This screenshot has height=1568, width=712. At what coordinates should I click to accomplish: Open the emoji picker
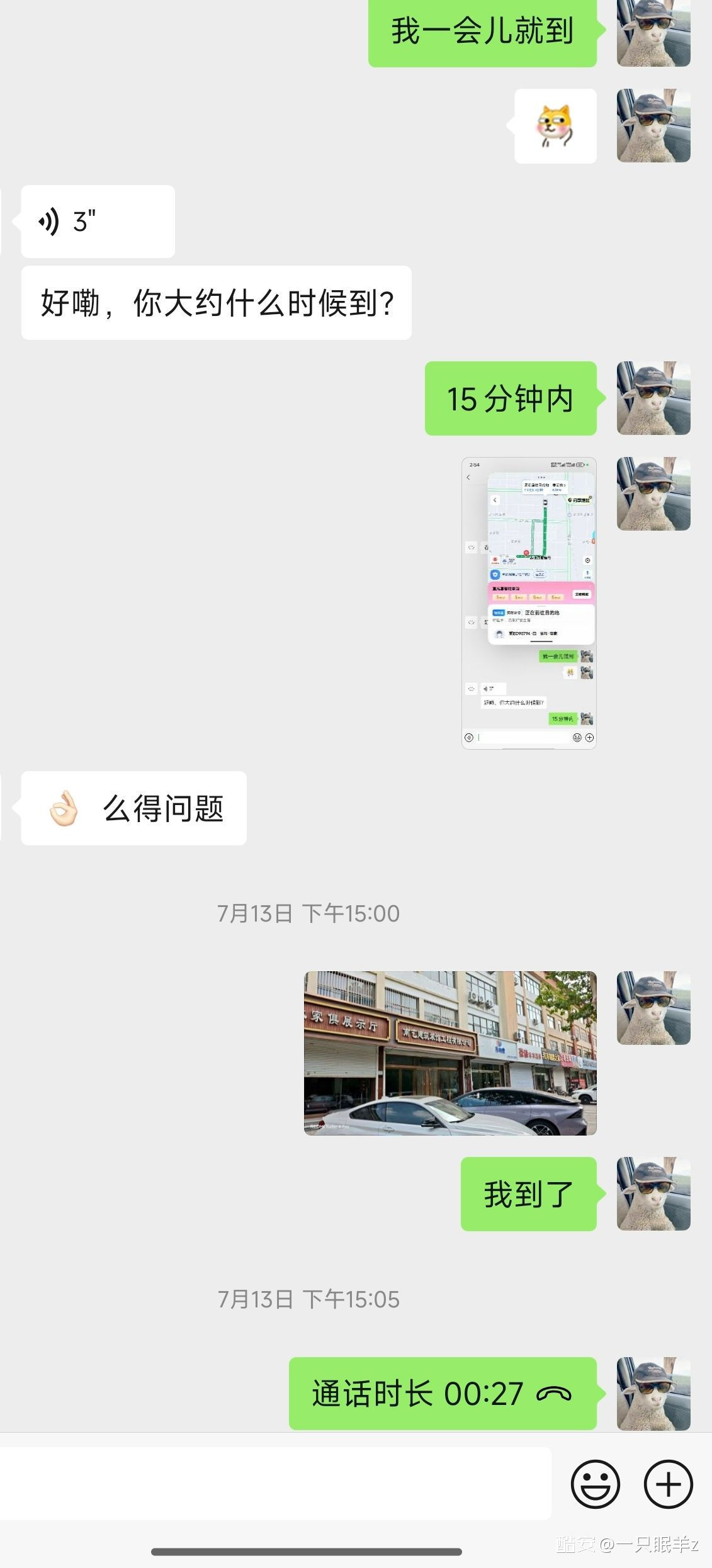(595, 1484)
